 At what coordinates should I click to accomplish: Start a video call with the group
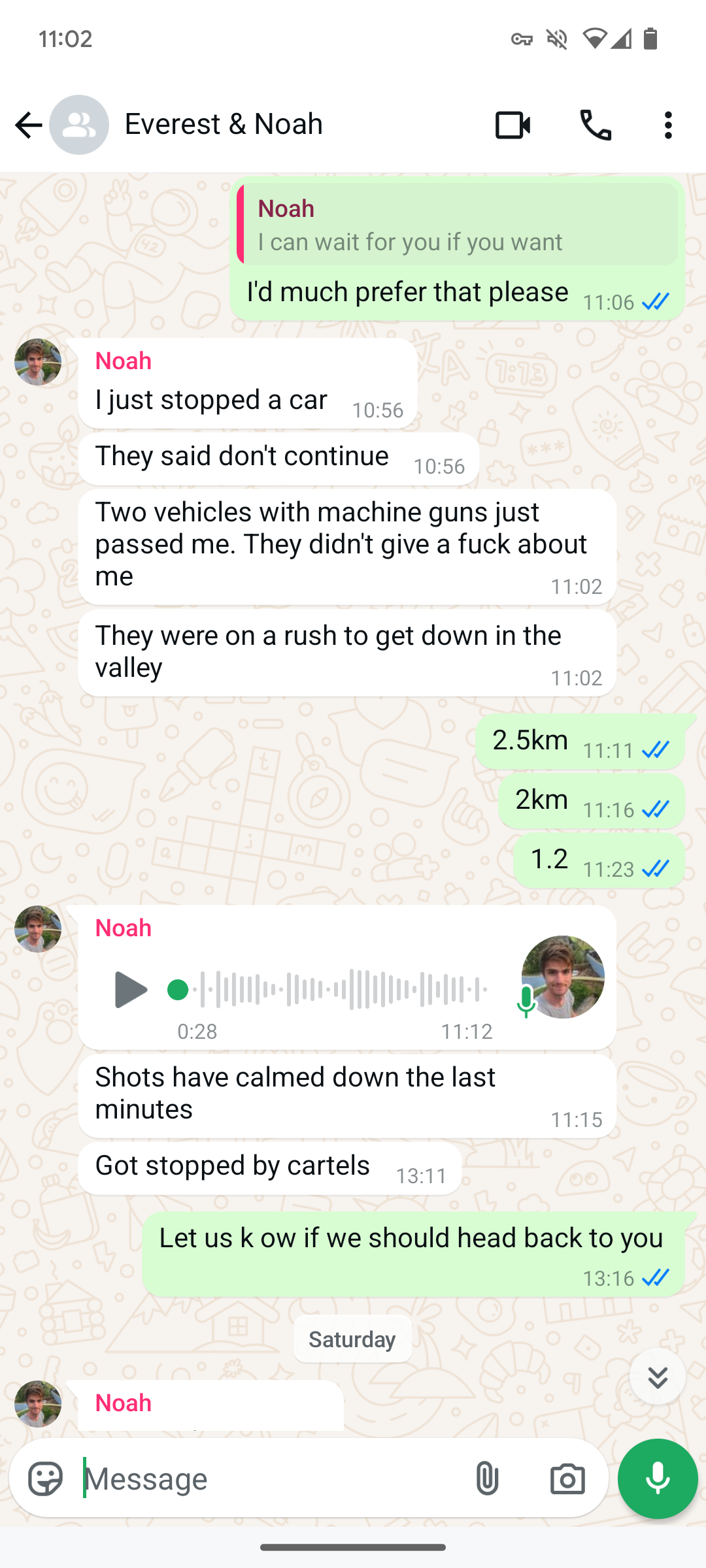coord(514,124)
